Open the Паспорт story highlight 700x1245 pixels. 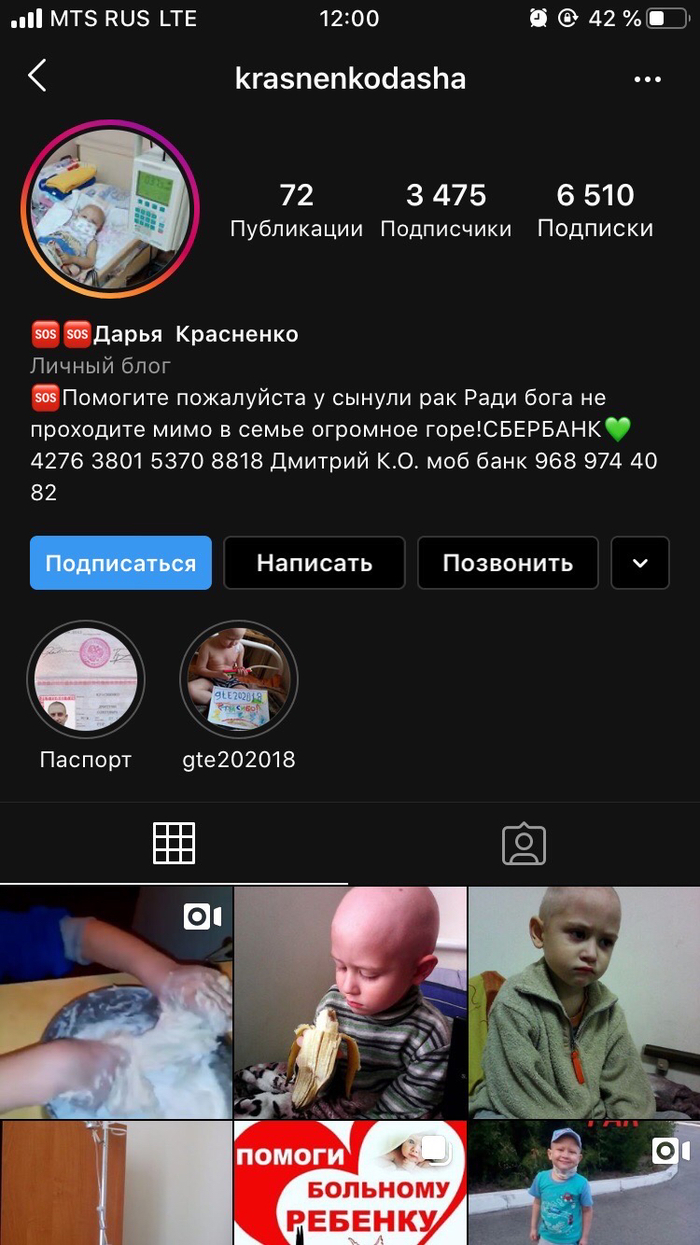tap(86, 680)
